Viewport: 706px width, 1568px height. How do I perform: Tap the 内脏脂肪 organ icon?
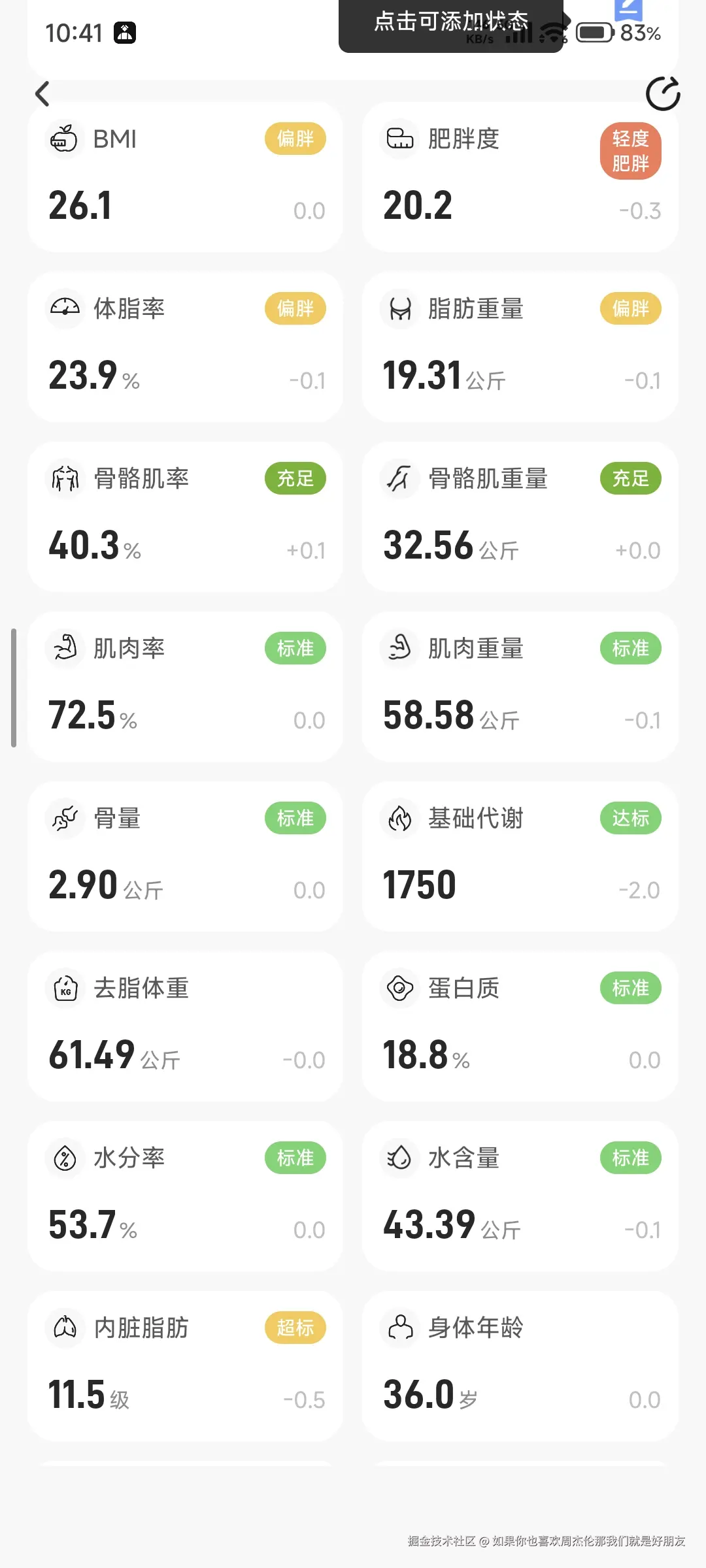coord(65,1328)
